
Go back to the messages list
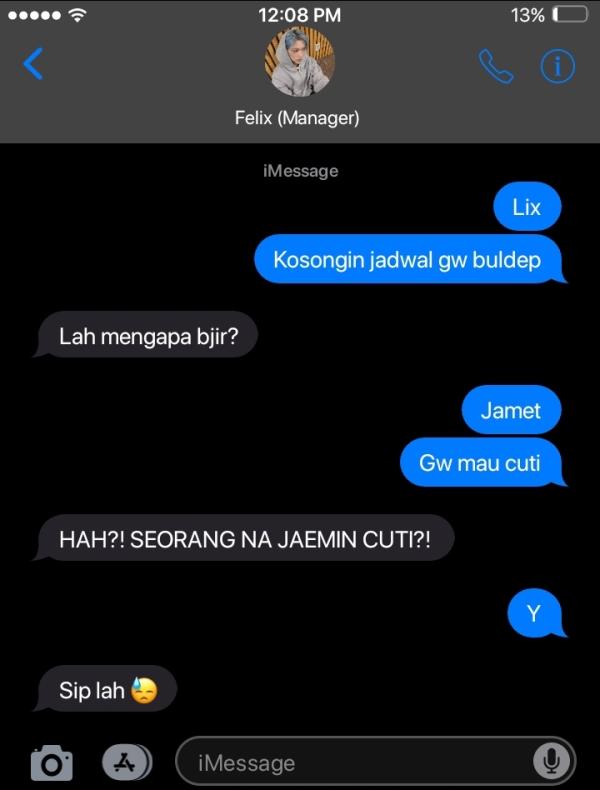[33, 64]
